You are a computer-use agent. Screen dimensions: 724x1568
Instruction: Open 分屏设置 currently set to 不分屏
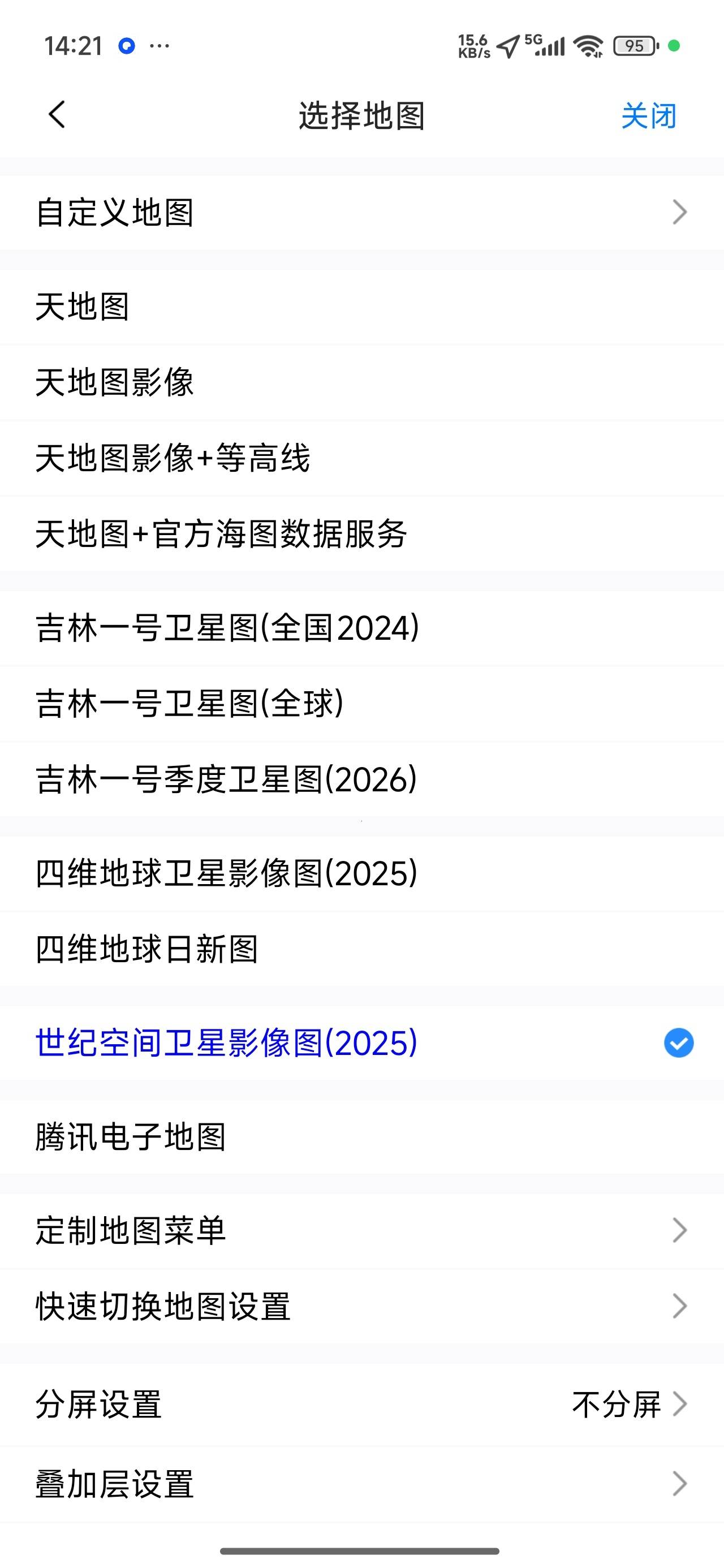pos(361,1405)
